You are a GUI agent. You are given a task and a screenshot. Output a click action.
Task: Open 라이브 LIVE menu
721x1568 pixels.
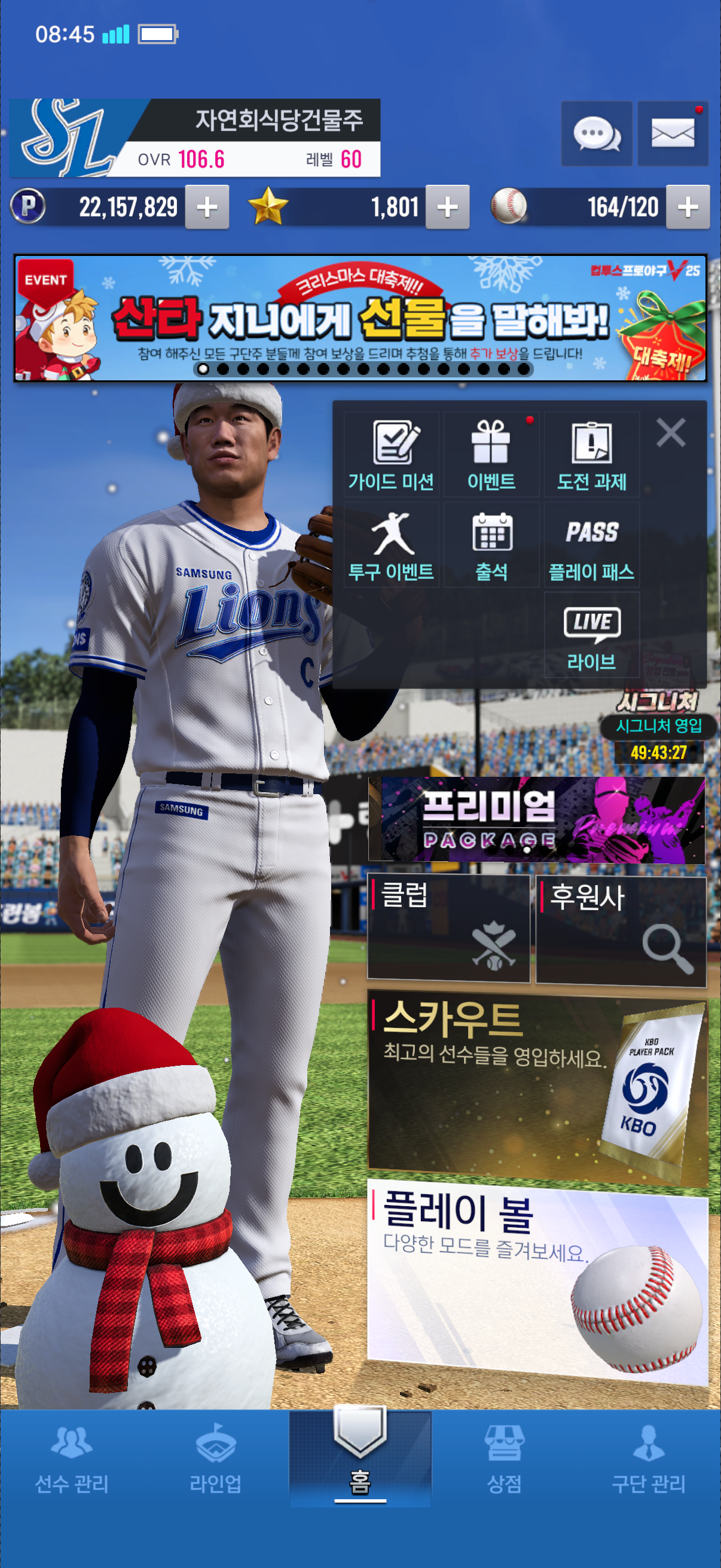pyautogui.click(x=591, y=635)
